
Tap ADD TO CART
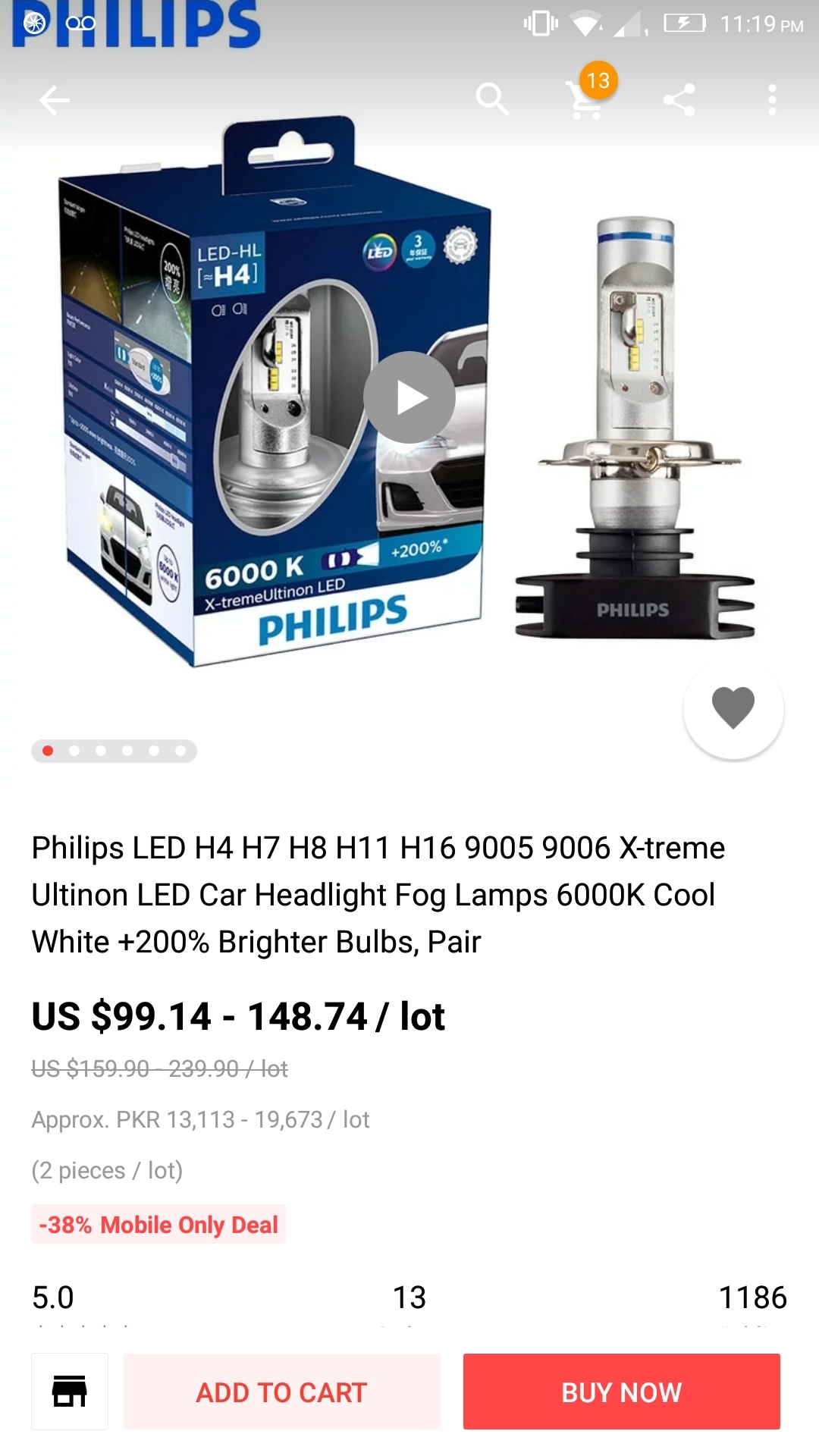coord(282,1392)
